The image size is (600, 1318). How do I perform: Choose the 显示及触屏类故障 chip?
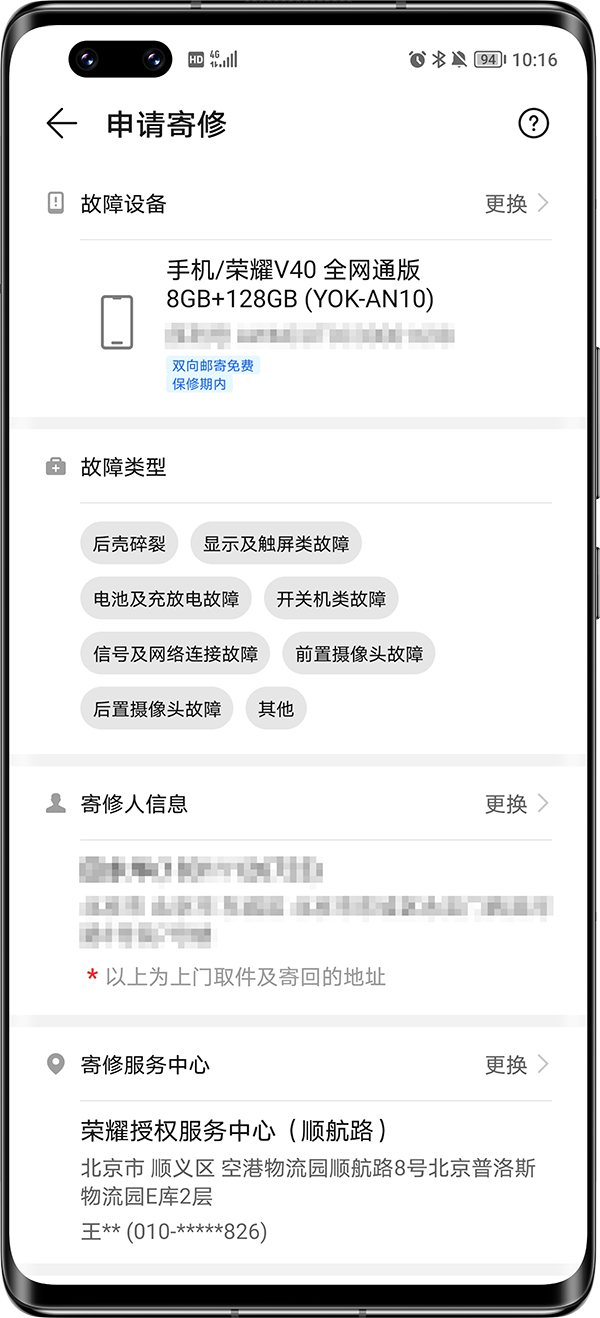[276, 544]
